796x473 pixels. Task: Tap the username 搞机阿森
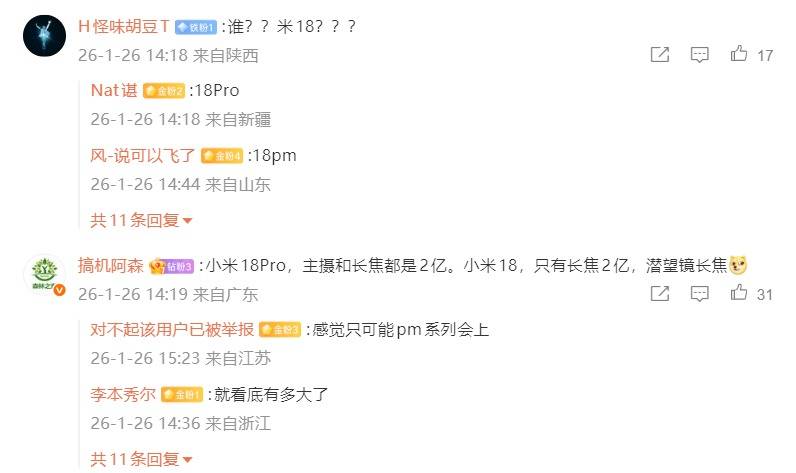(x=111, y=266)
